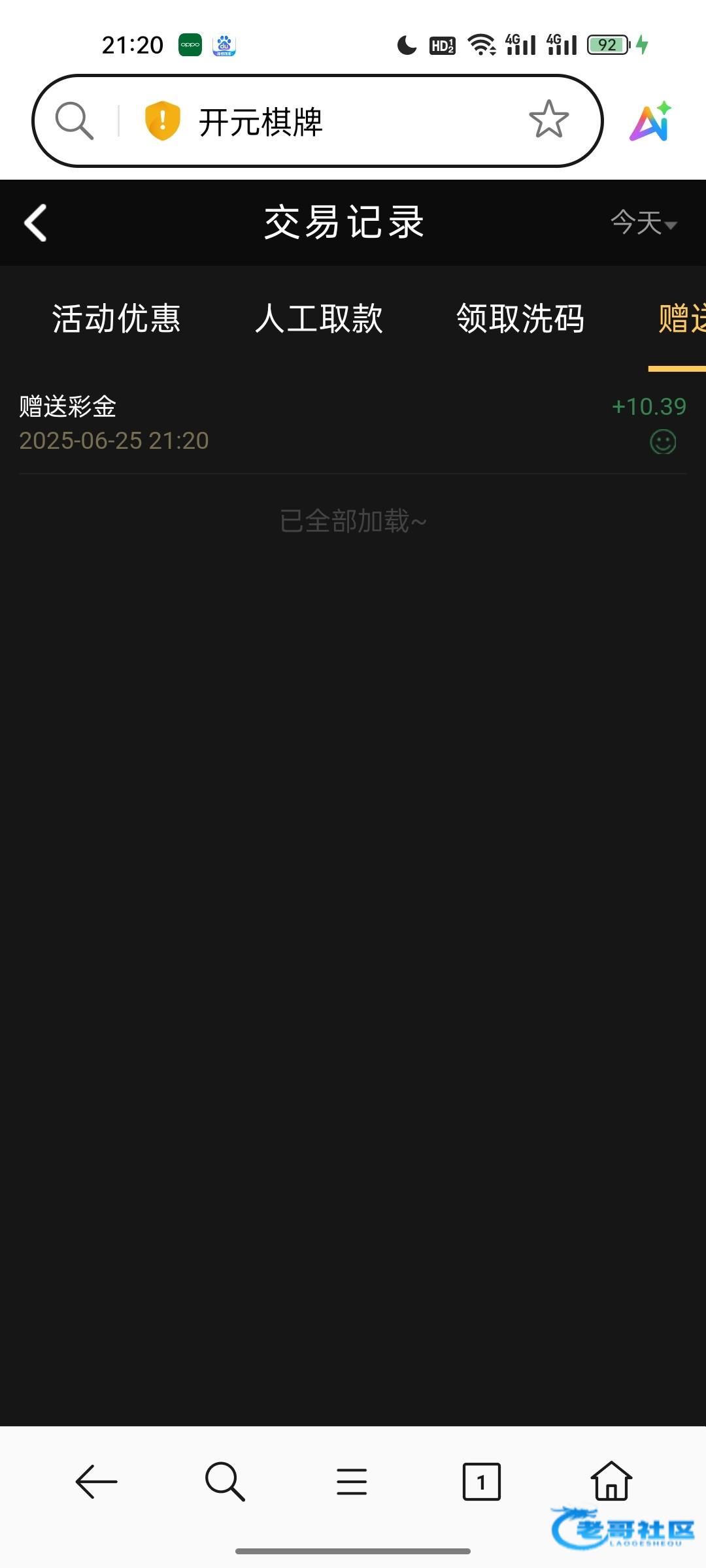Open the AI assistant icon
This screenshot has width=706, height=1568.
point(650,122)
